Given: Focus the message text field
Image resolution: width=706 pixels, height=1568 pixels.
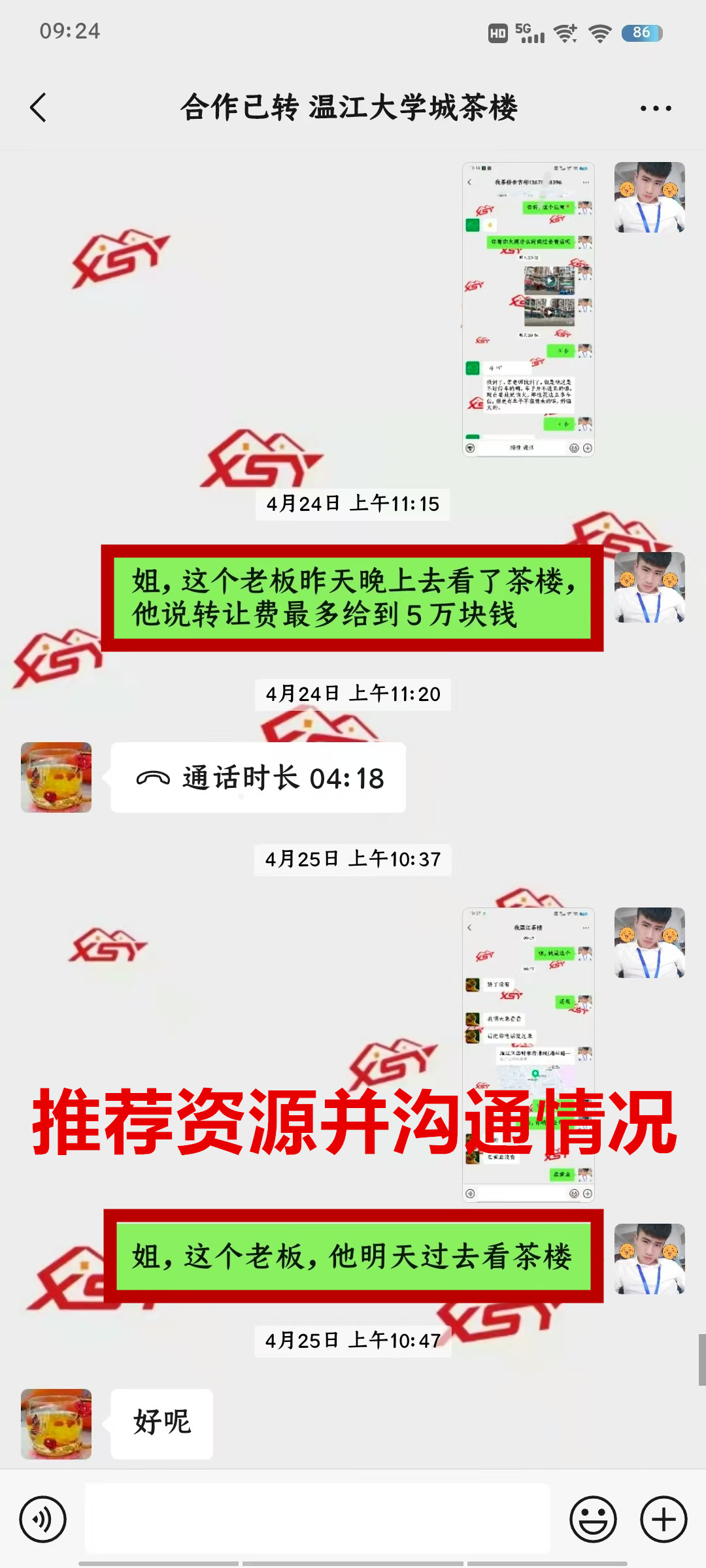Looking at the screenshot, I should click(x=318, y=1518).
